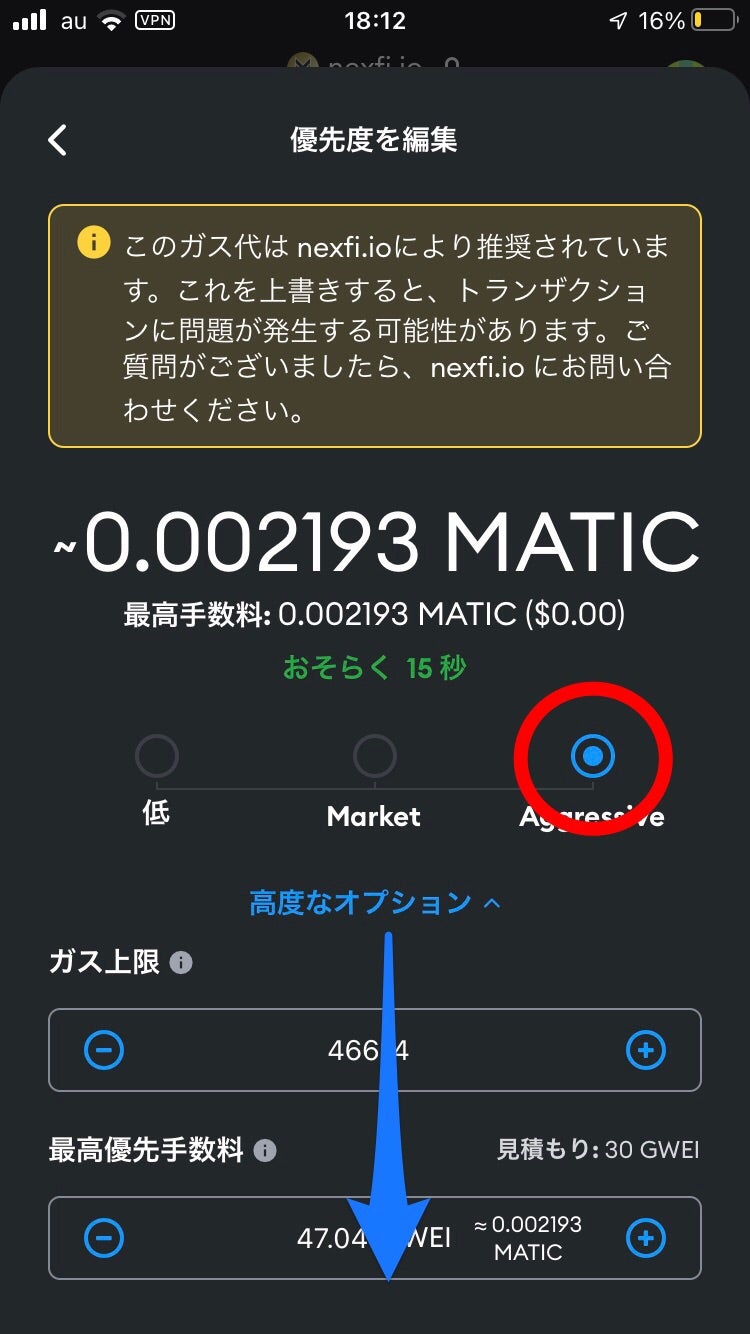
Task: Open the info icon next to 最高優先手数料
Action: click(265, 1151)
